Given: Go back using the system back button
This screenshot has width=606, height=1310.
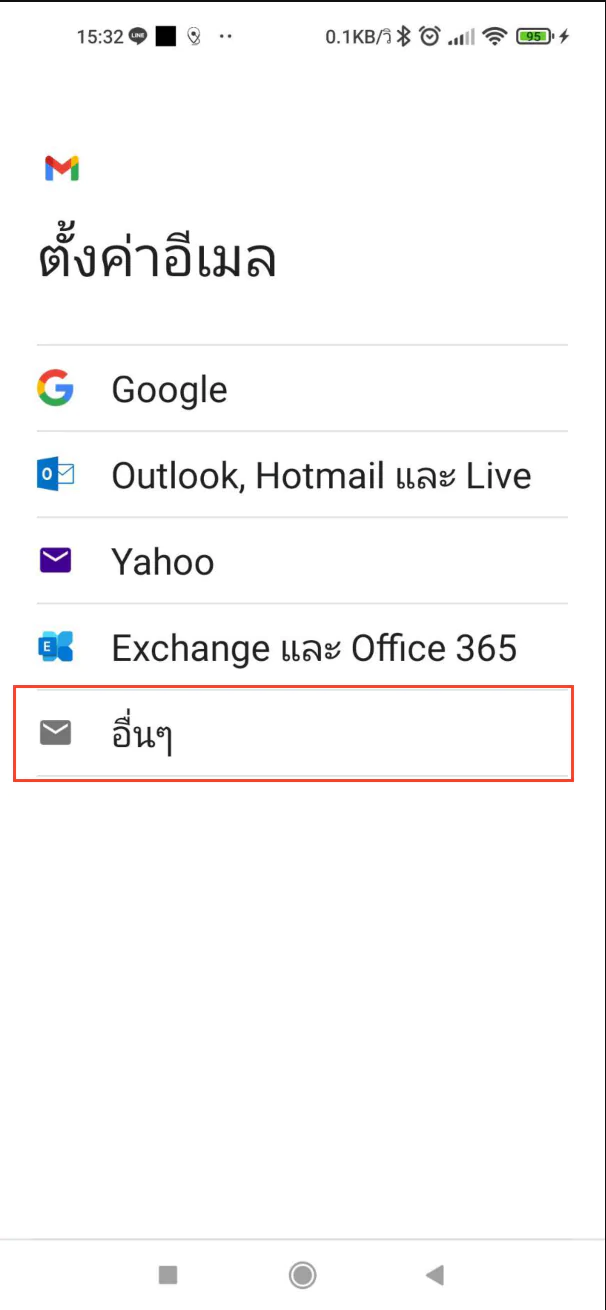Looking at the screenshot, I should click(x=434, y=1274).
